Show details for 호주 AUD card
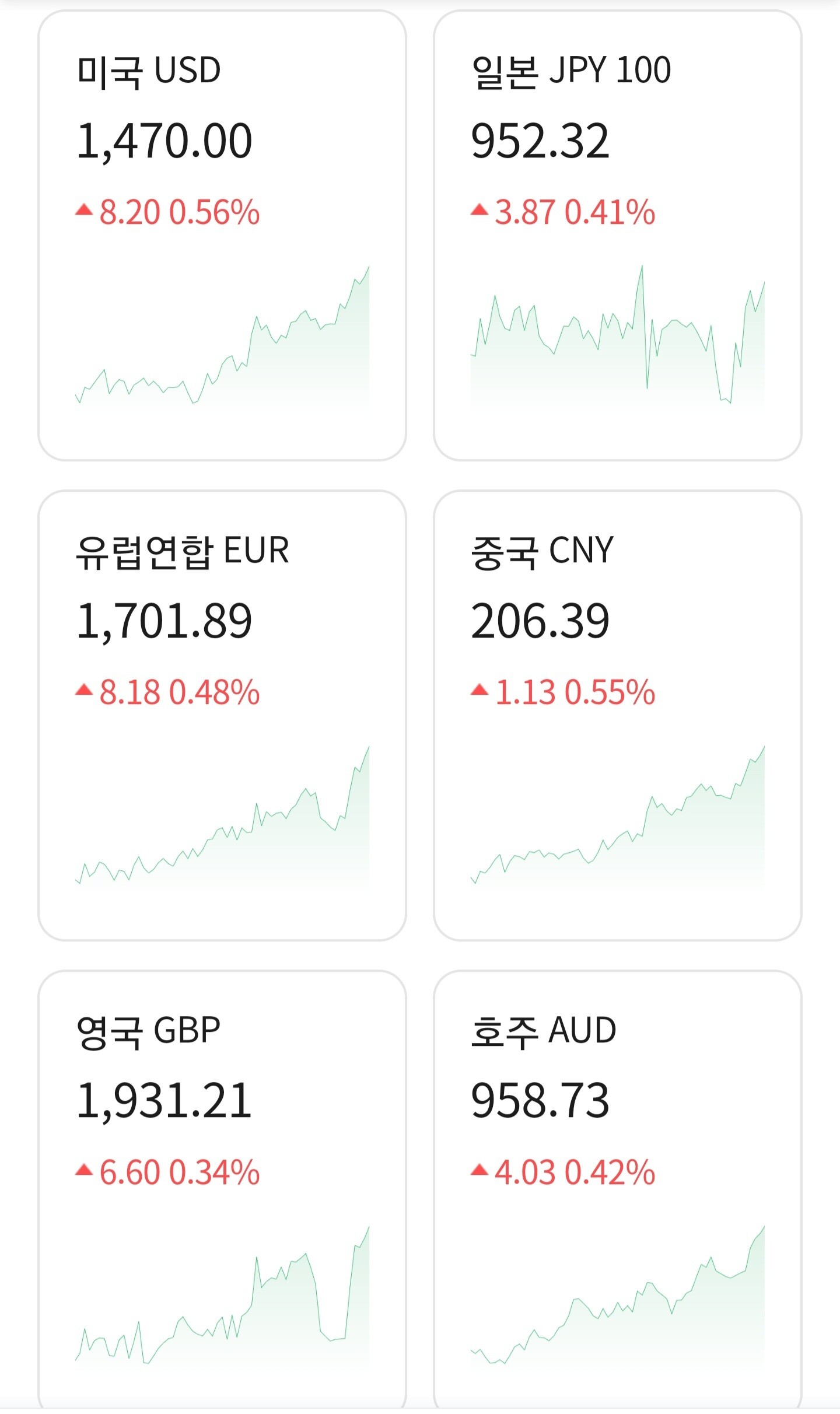 pos(617,1190)
